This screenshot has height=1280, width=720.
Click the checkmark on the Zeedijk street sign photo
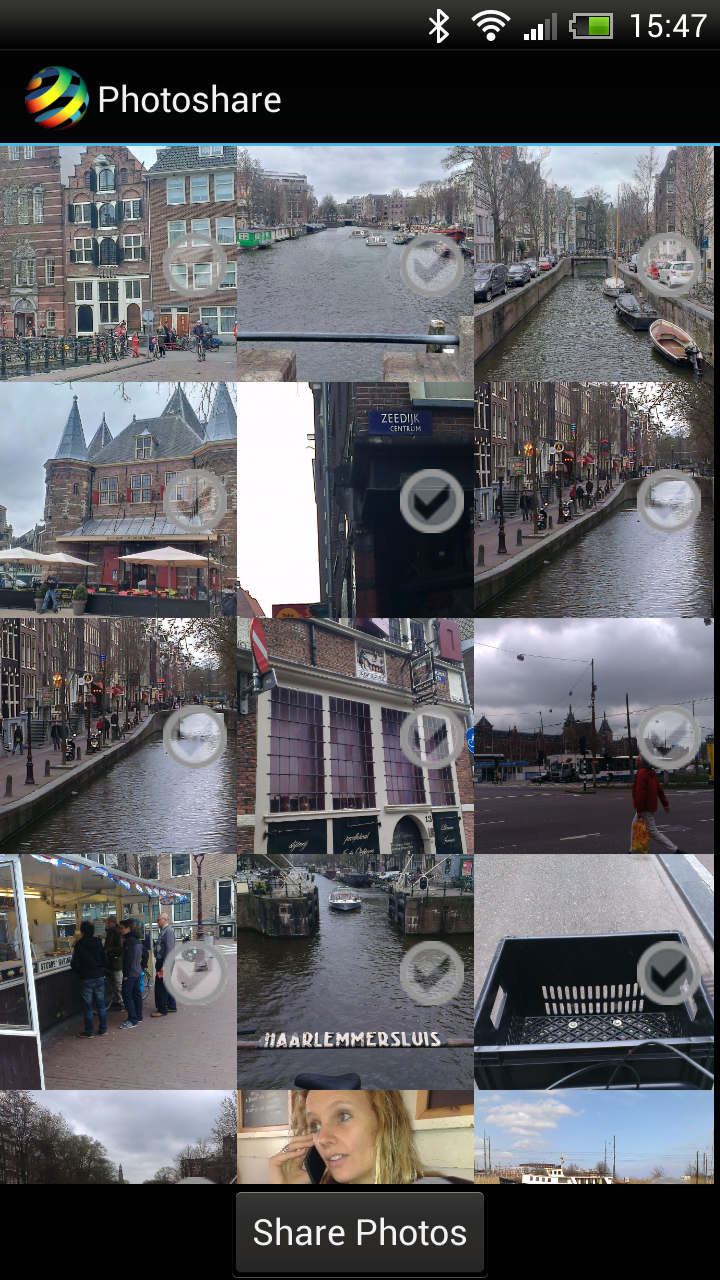432,502
